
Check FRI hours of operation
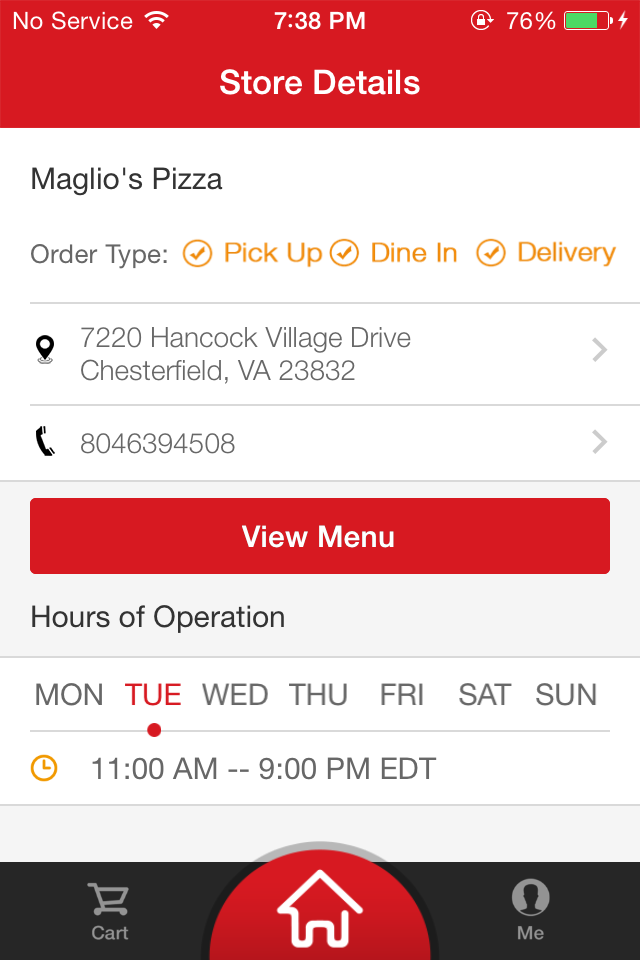coord(401,695)
